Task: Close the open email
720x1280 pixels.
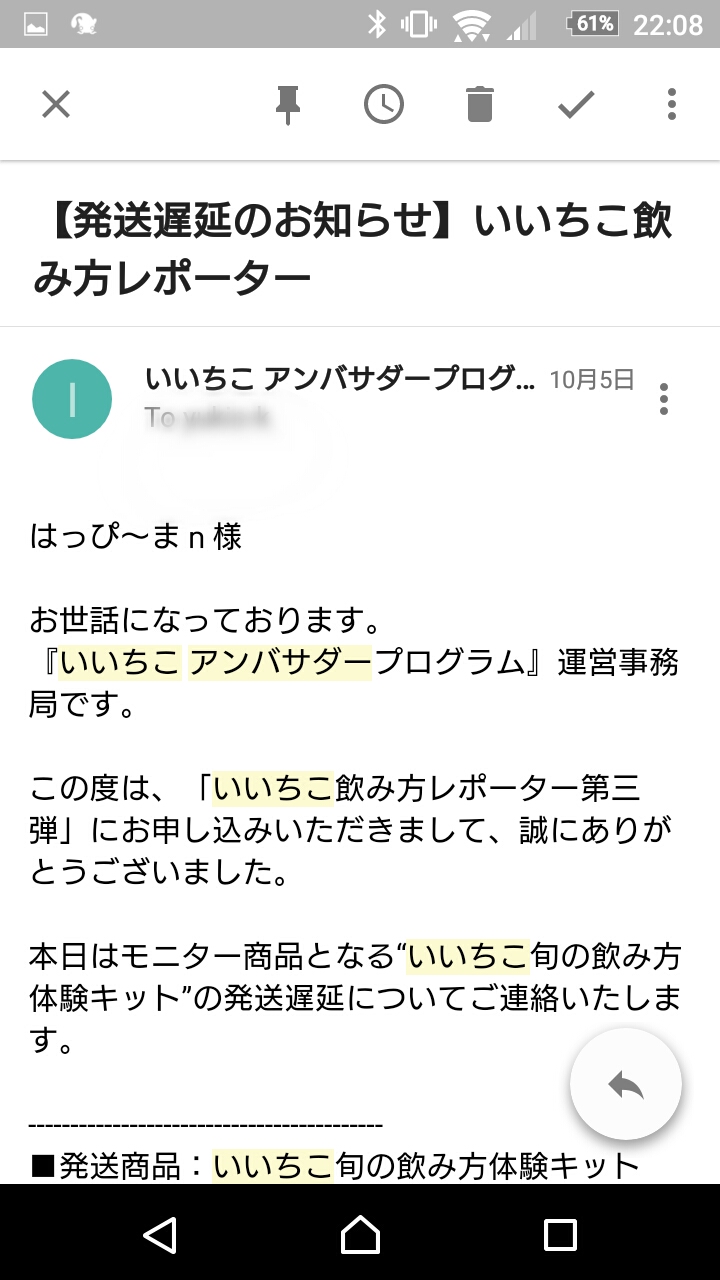Action: pyautogui.click(x=56, y=104)
